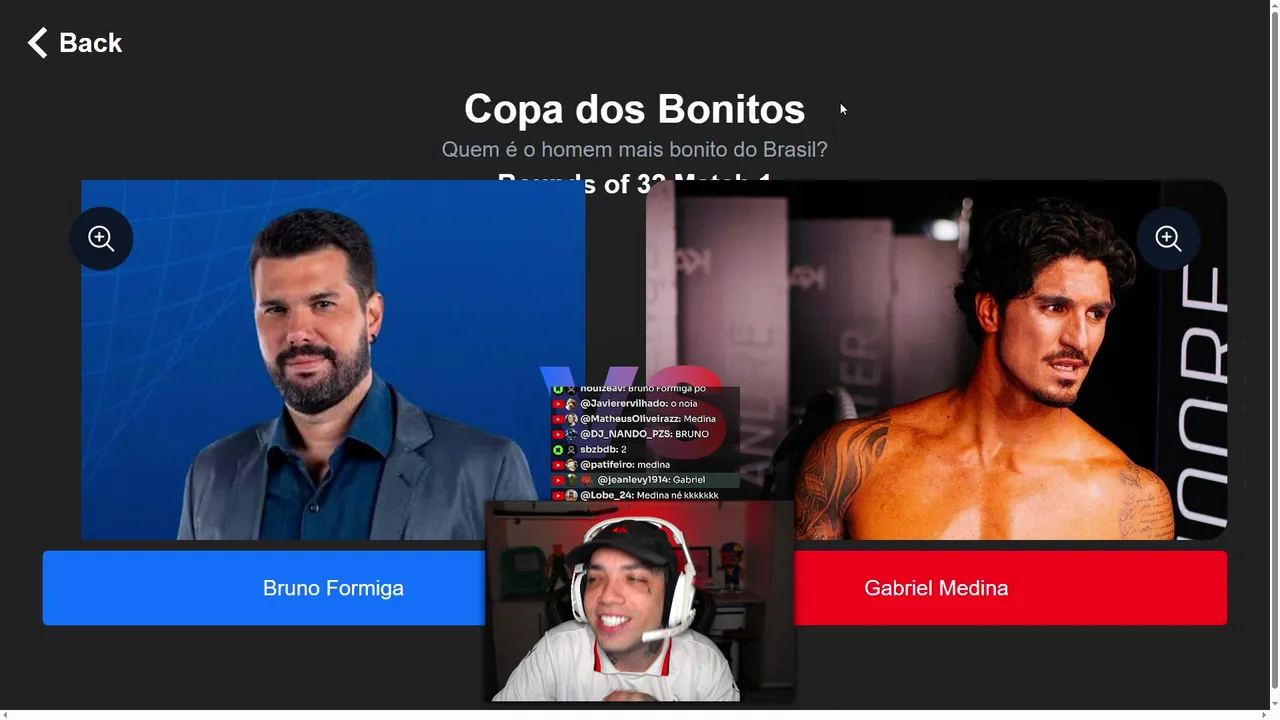Zoom into Gabriel Medina's photo
The width and height of the screenshot is (1280, 720).
pos(1168,238)
